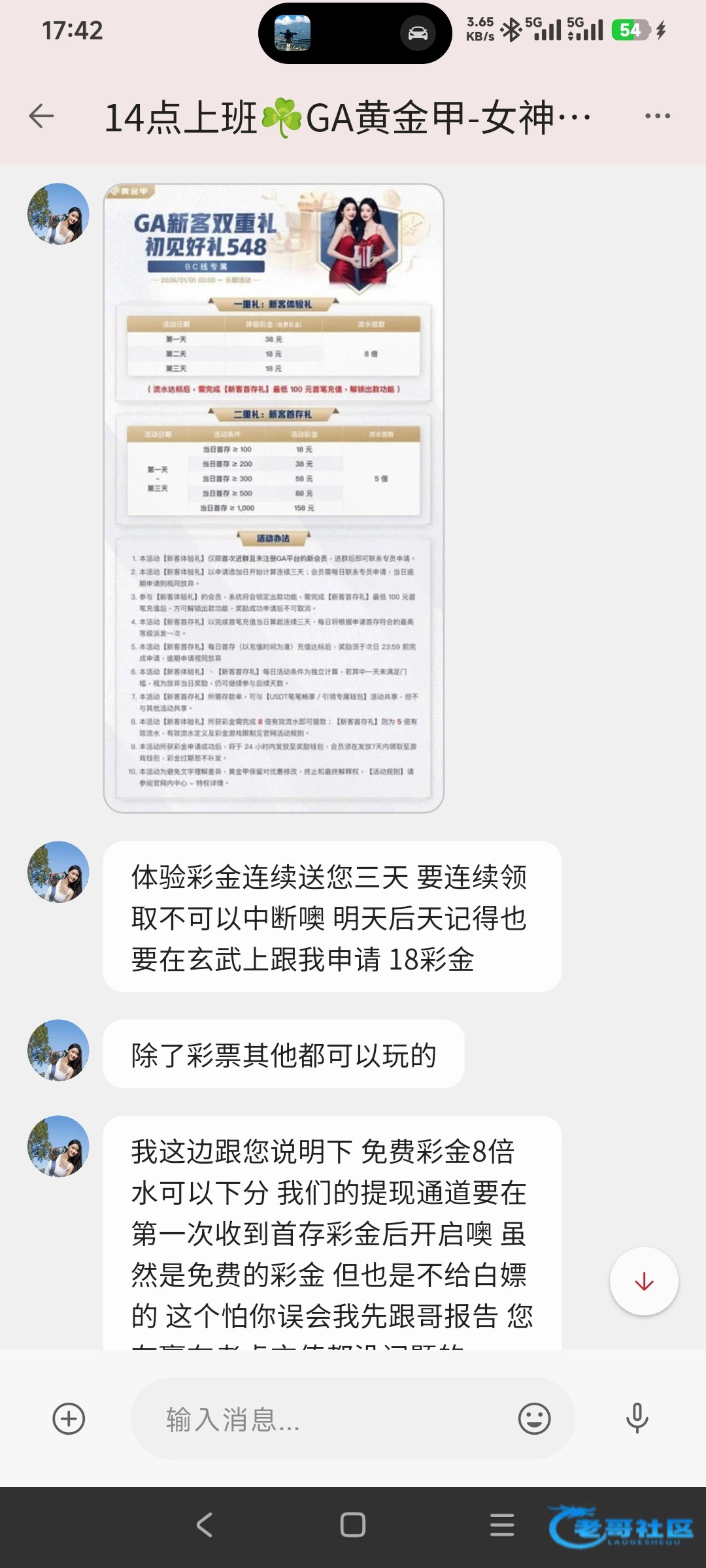The height and width of the screenshot is (1568, 706).
Task: Open the GA新客双重礼 promo image
Action: click(x=273, y=498)
